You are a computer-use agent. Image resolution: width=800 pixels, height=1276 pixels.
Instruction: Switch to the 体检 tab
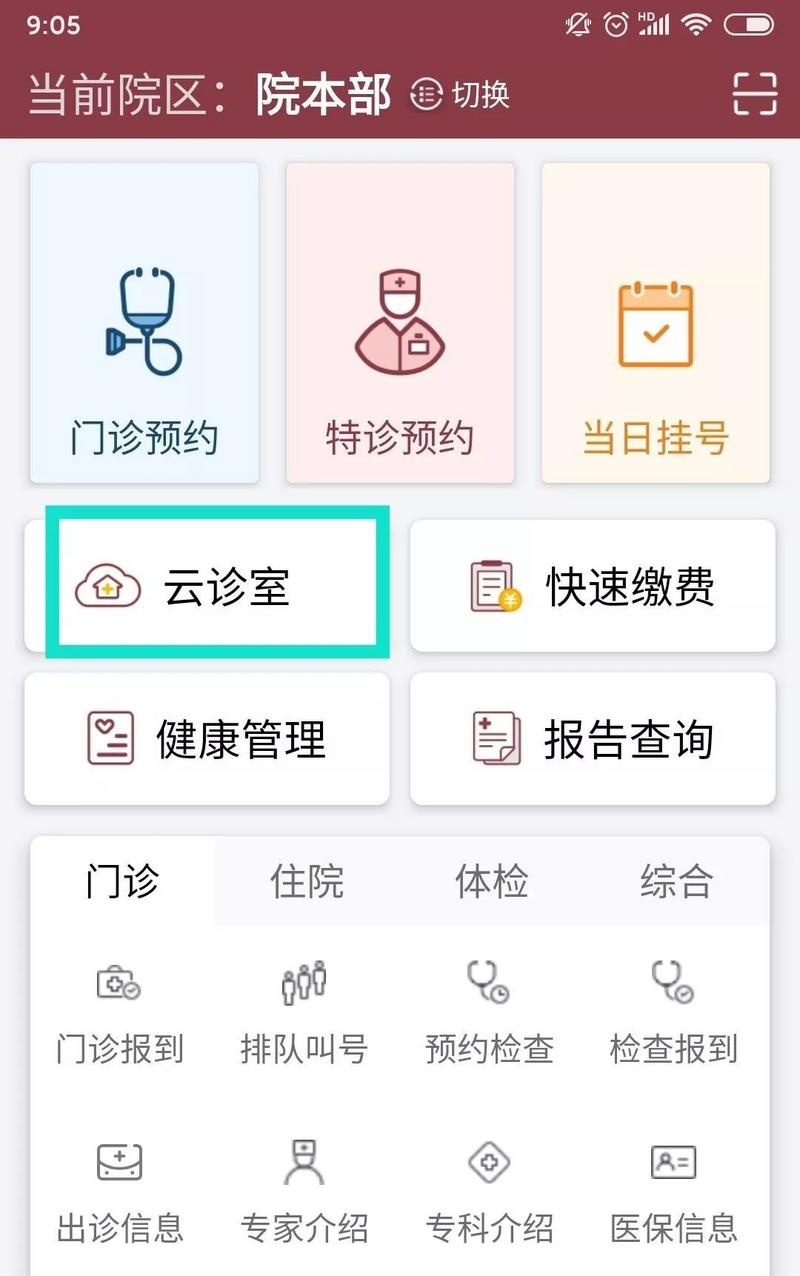pos(492,881)
